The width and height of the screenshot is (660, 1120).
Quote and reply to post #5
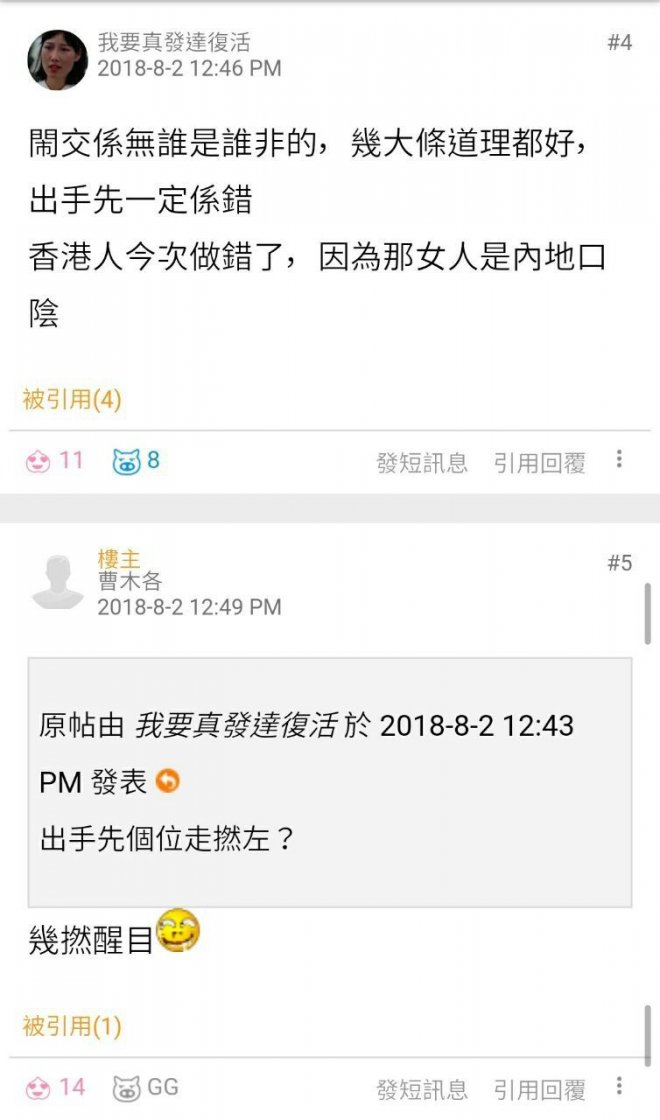point(539,1088)
